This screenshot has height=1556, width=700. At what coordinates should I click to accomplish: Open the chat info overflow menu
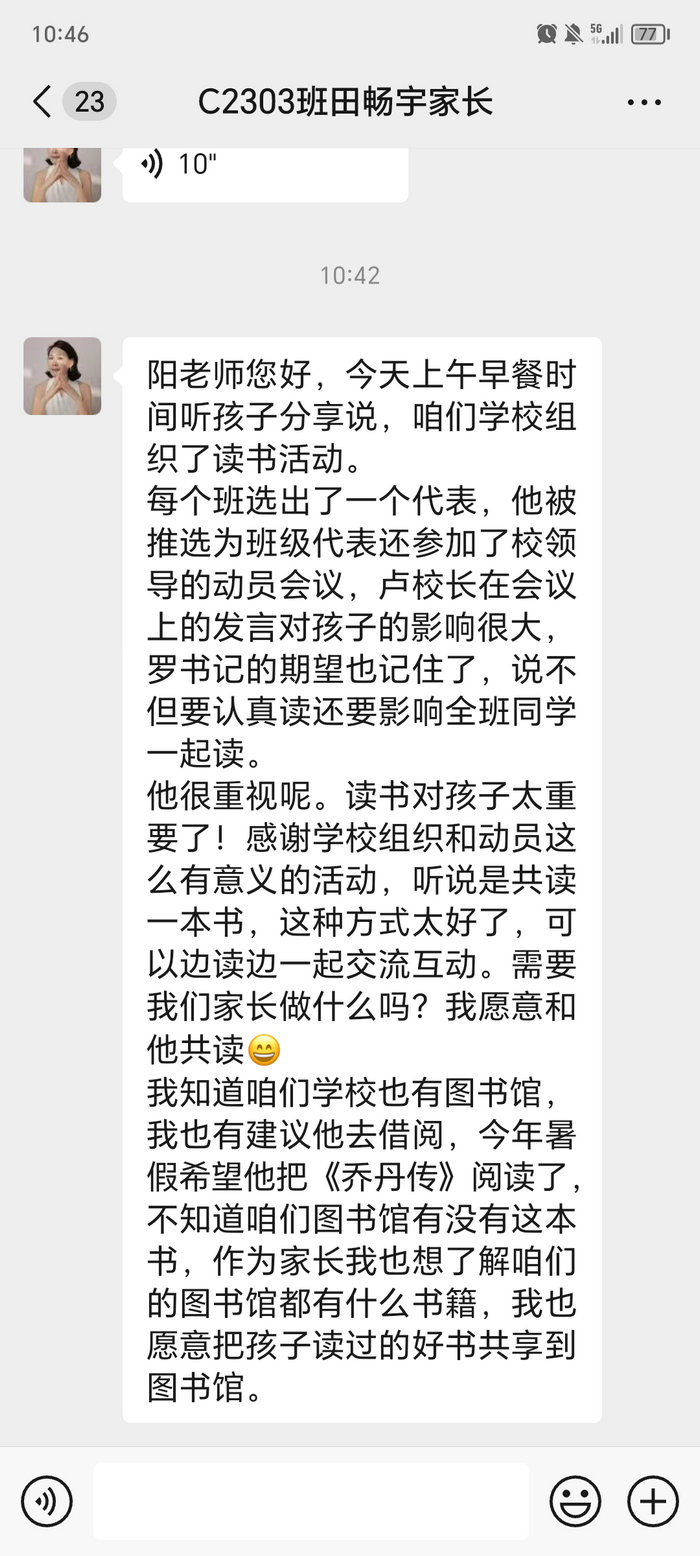tap(644, 102)
